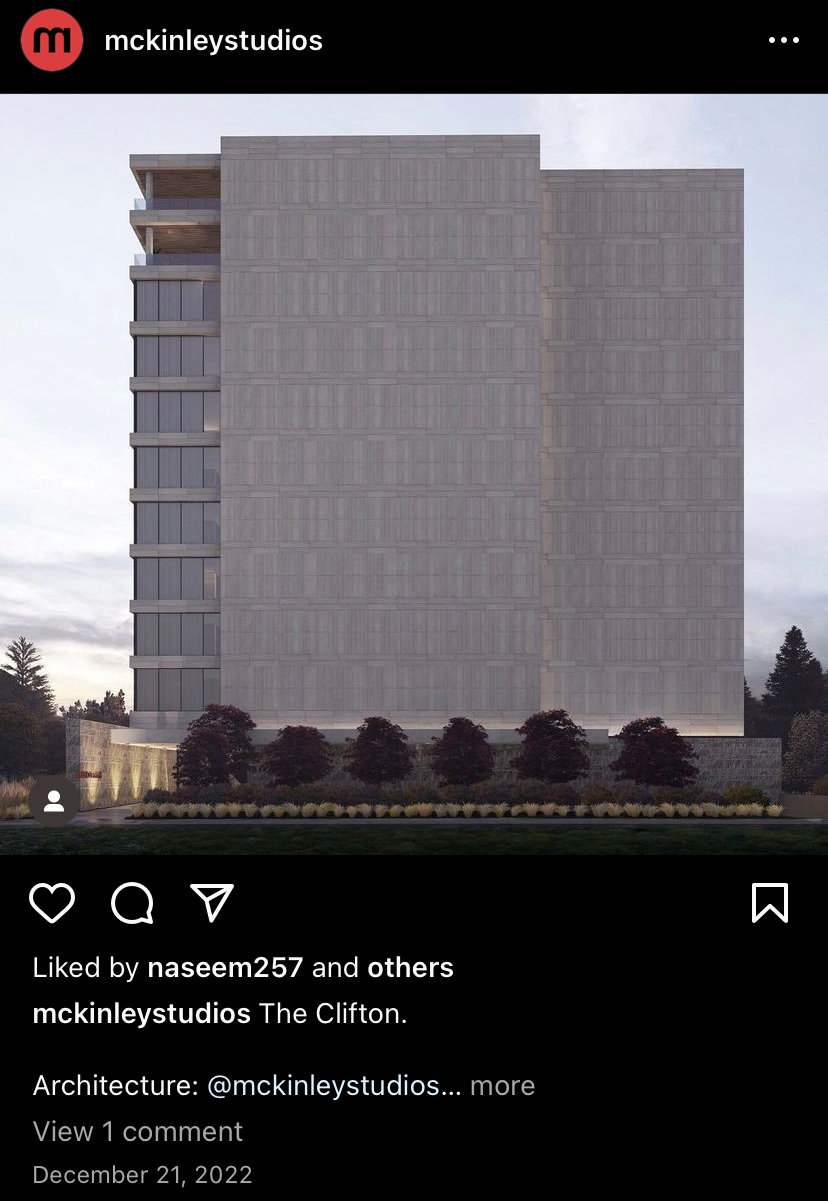The width and height of the screenshot is (828, 1201).
Task: Open mckinleystudios profile picture
Action: pyautogui.click(x=51, y=41)
